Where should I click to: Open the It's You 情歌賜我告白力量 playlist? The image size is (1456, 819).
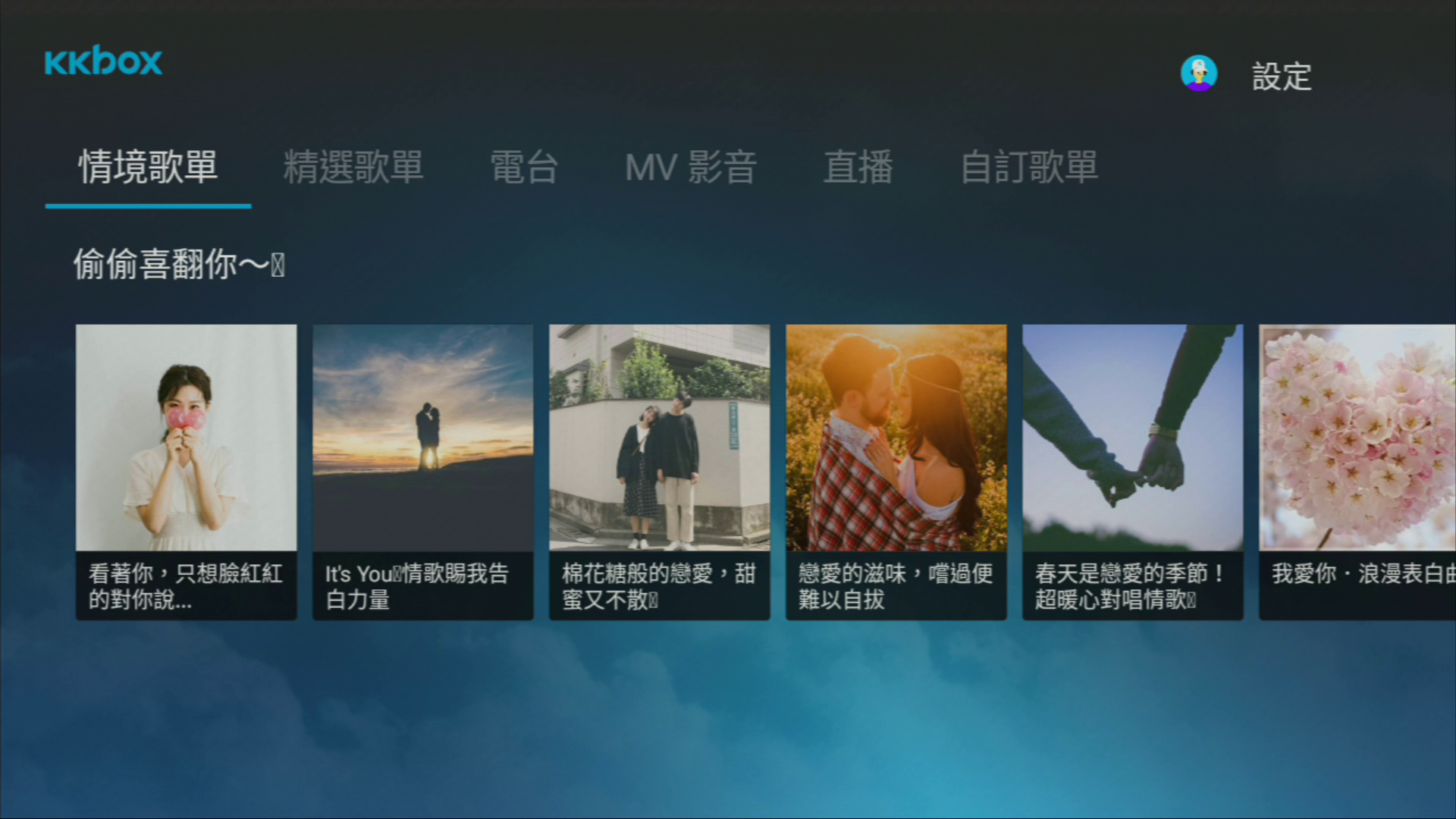[422, 472]
